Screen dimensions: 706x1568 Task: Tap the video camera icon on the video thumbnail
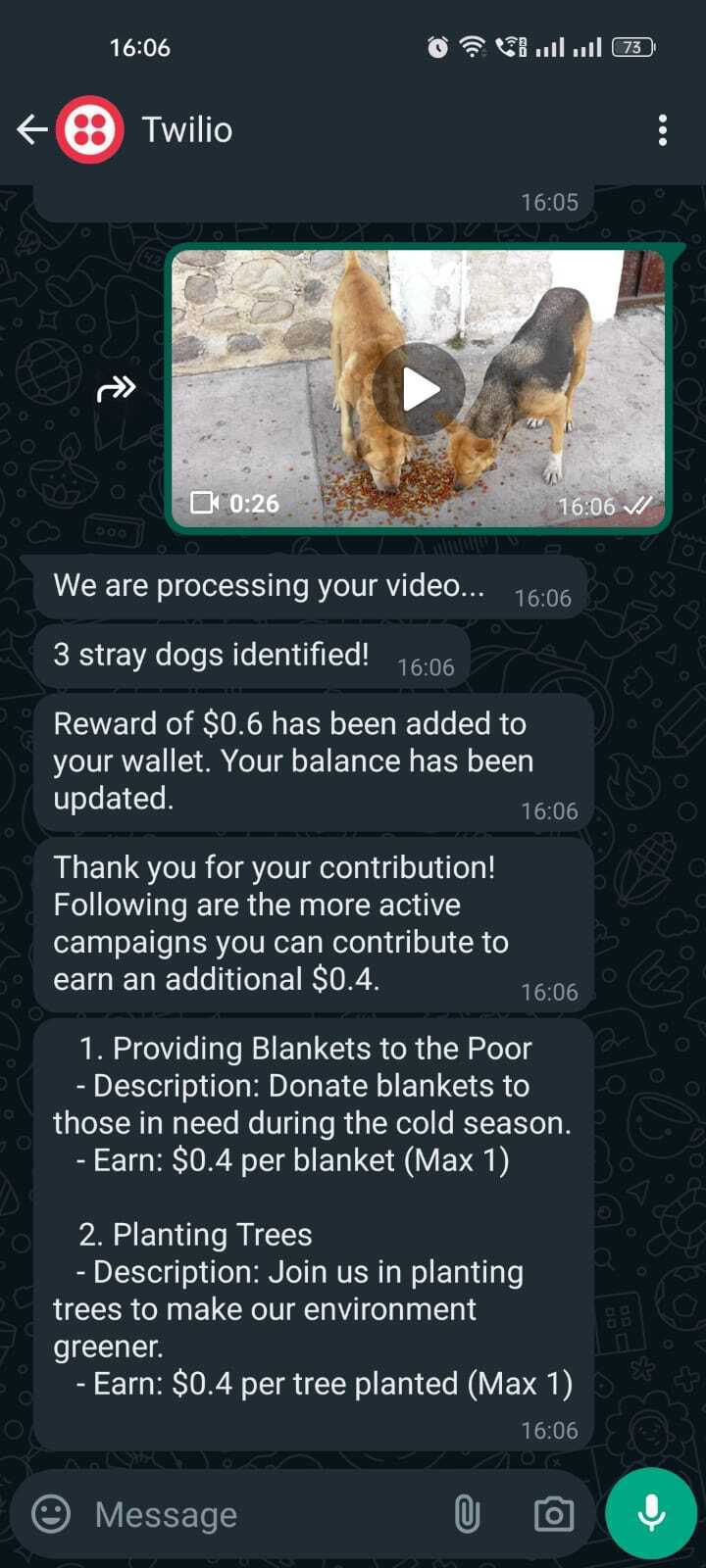tap(204, 503)
